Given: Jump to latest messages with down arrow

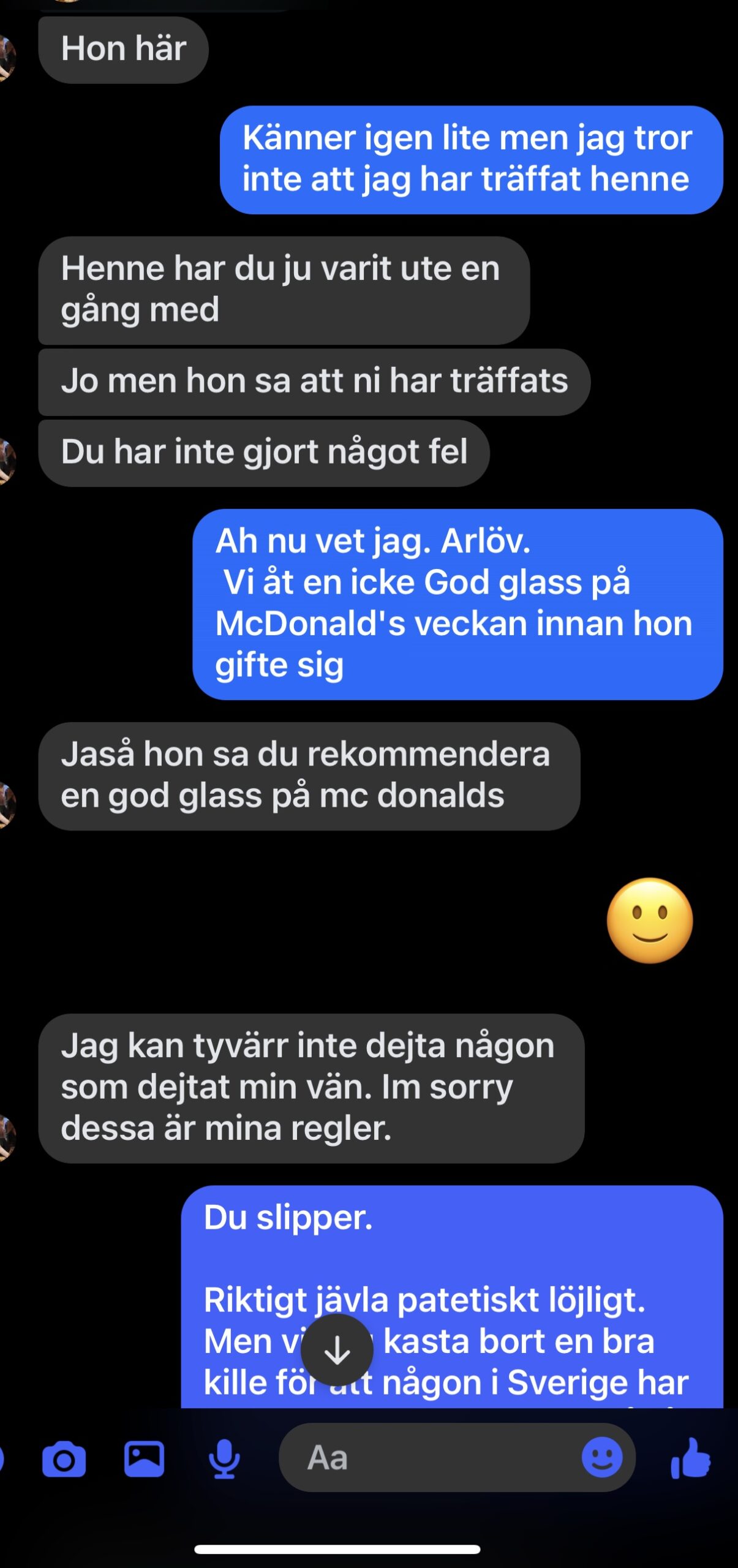Looking at the screenshot, I should pos(337,1349).
